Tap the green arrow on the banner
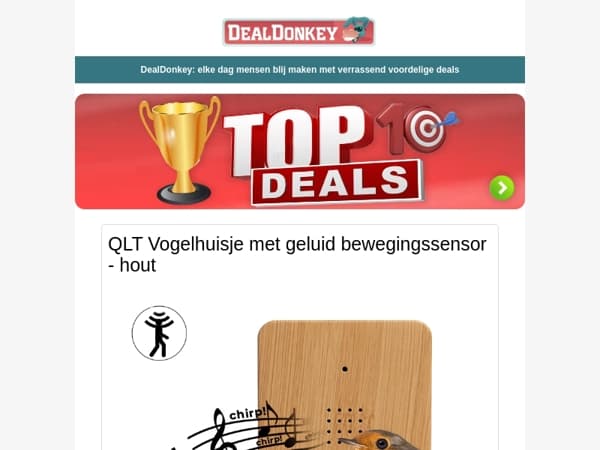This screenshot has height=450, width=600. pos(502,188)
